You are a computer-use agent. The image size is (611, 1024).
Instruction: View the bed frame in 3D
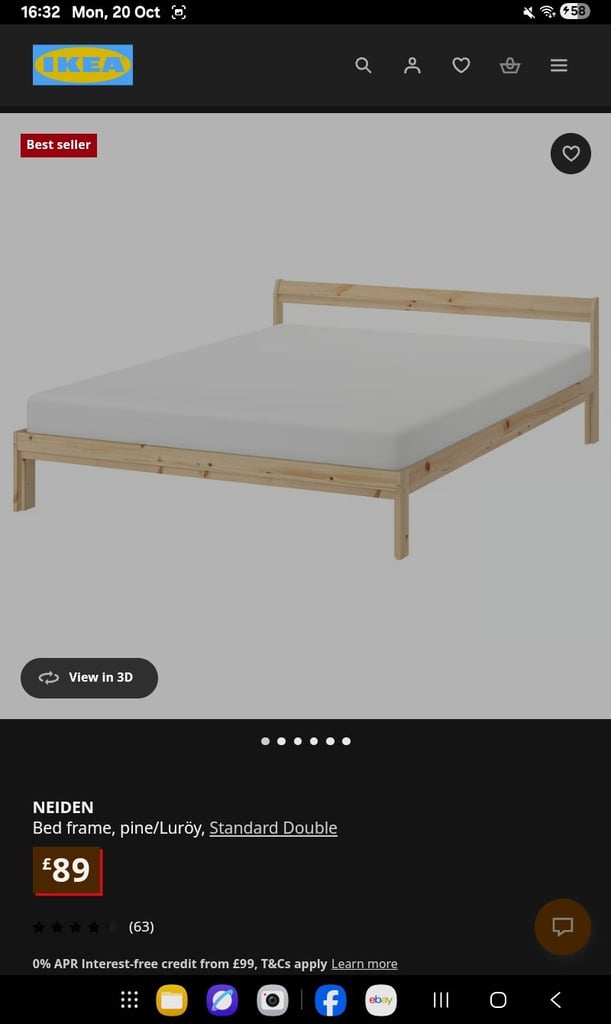(89, 678)
